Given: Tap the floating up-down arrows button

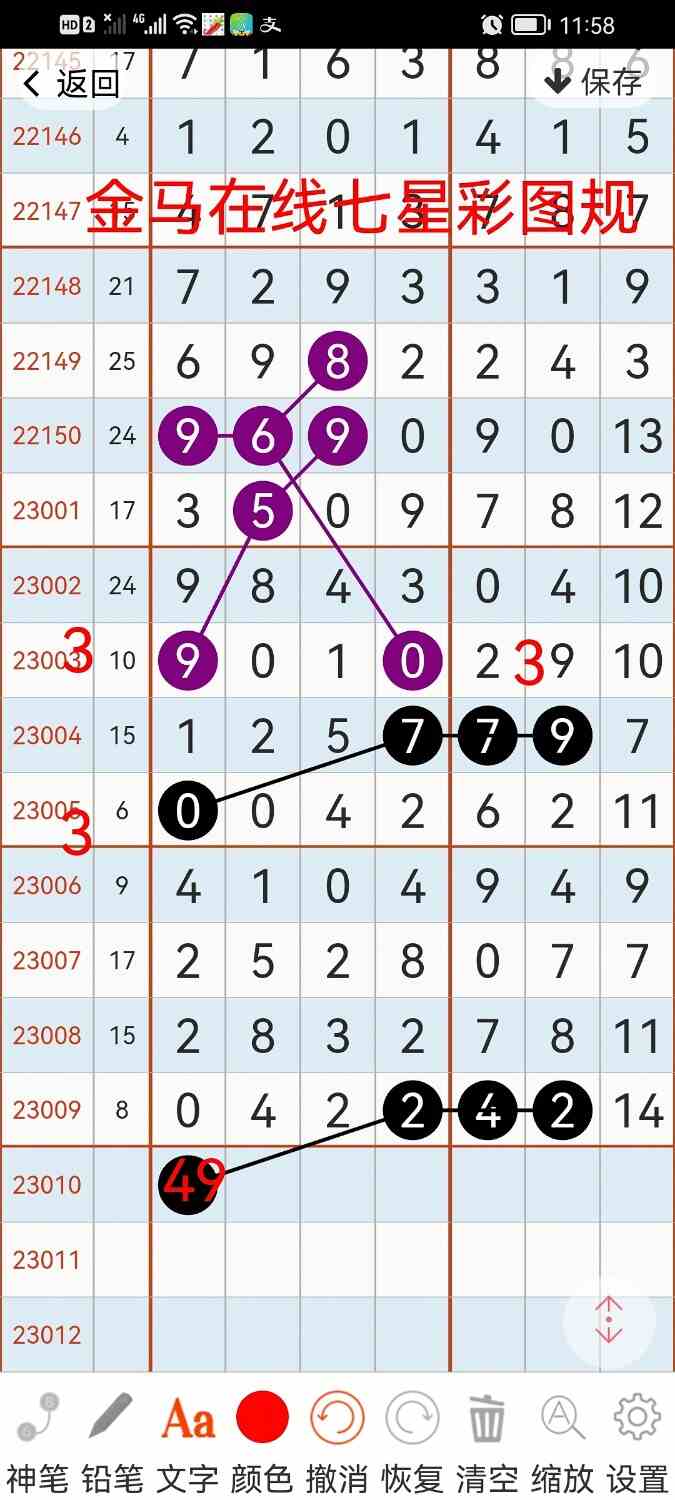Looking at the screenshot, I should [609, 1321].
